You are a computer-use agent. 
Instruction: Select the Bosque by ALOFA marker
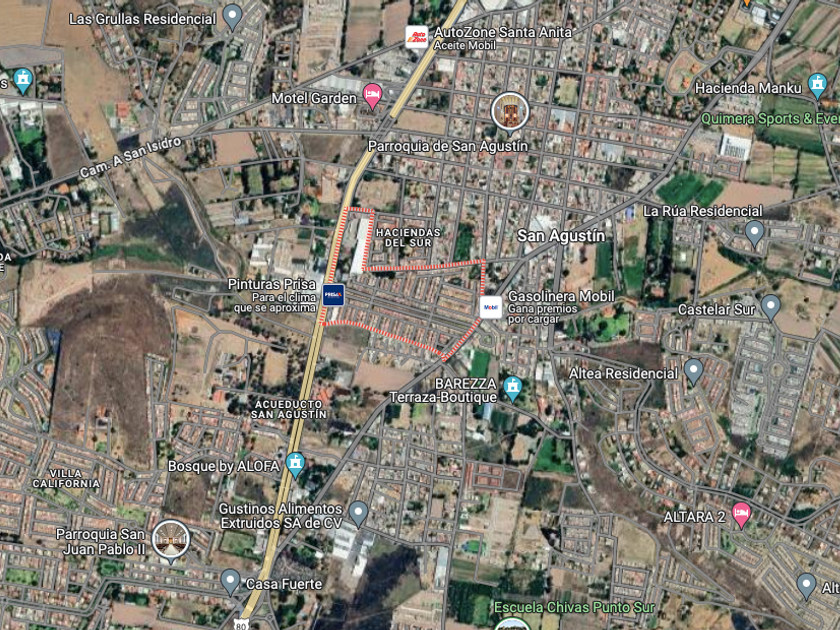[x=295, y=464]
